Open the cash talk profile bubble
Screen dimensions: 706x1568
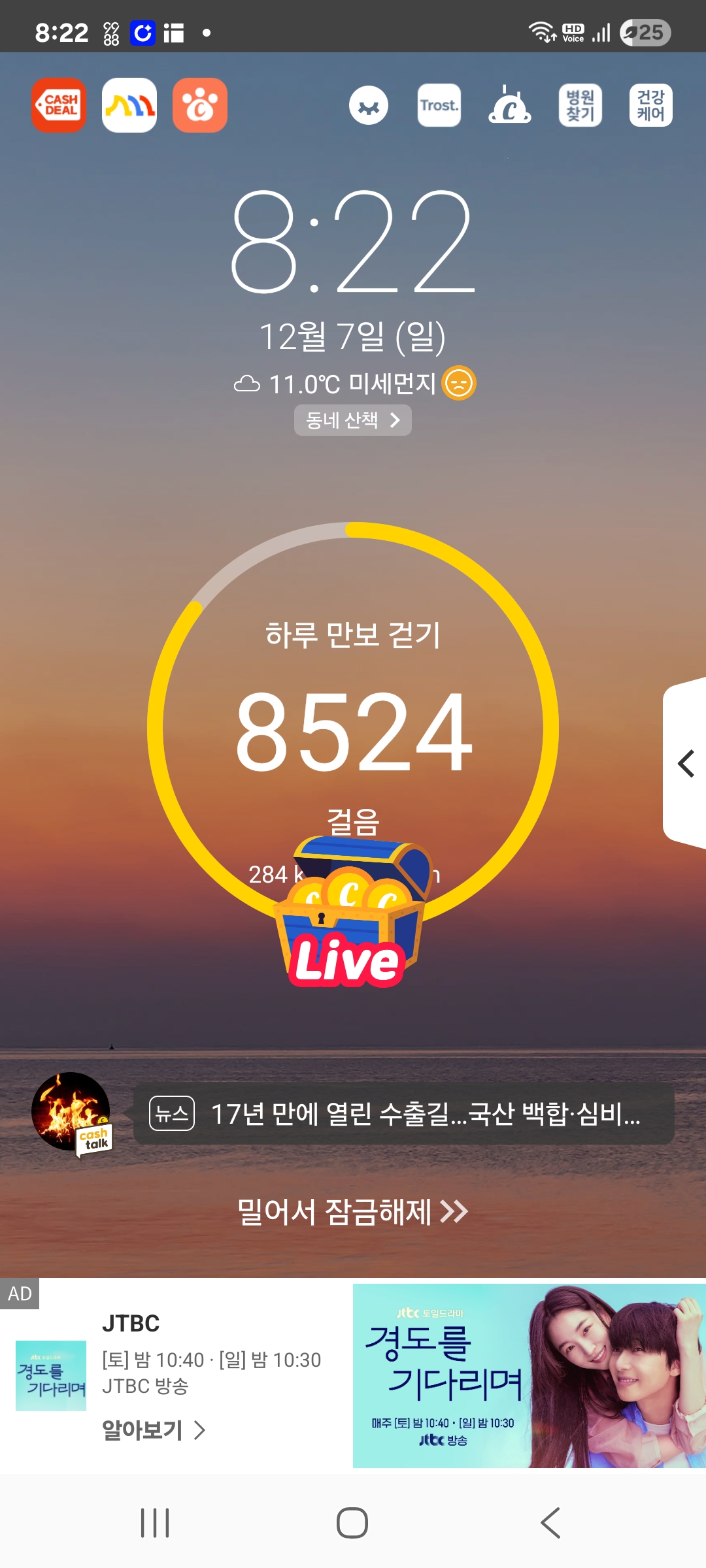[x=72, y=1113]
